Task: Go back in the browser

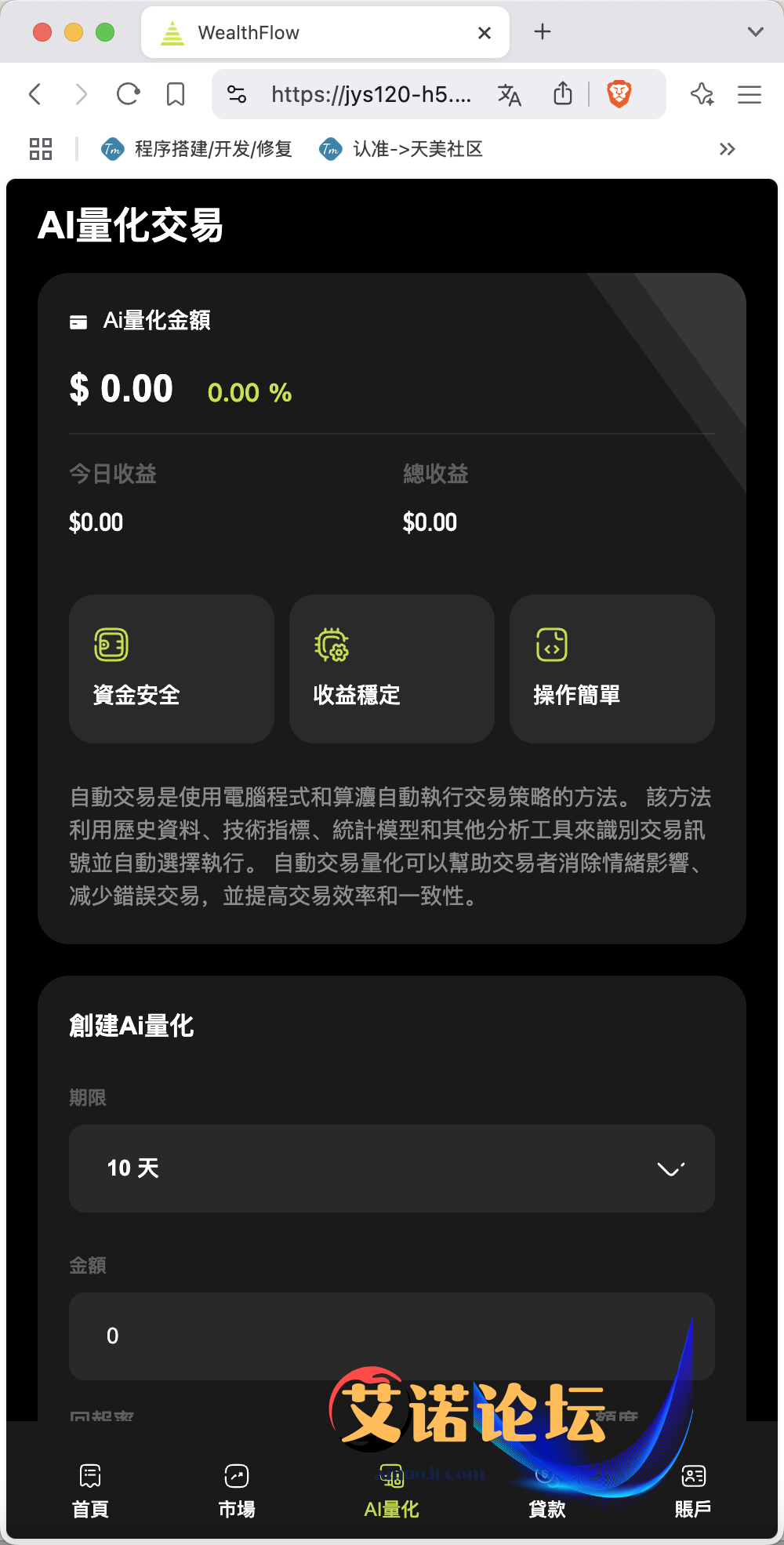Action: pyautogui.click(x=35, y=95)
